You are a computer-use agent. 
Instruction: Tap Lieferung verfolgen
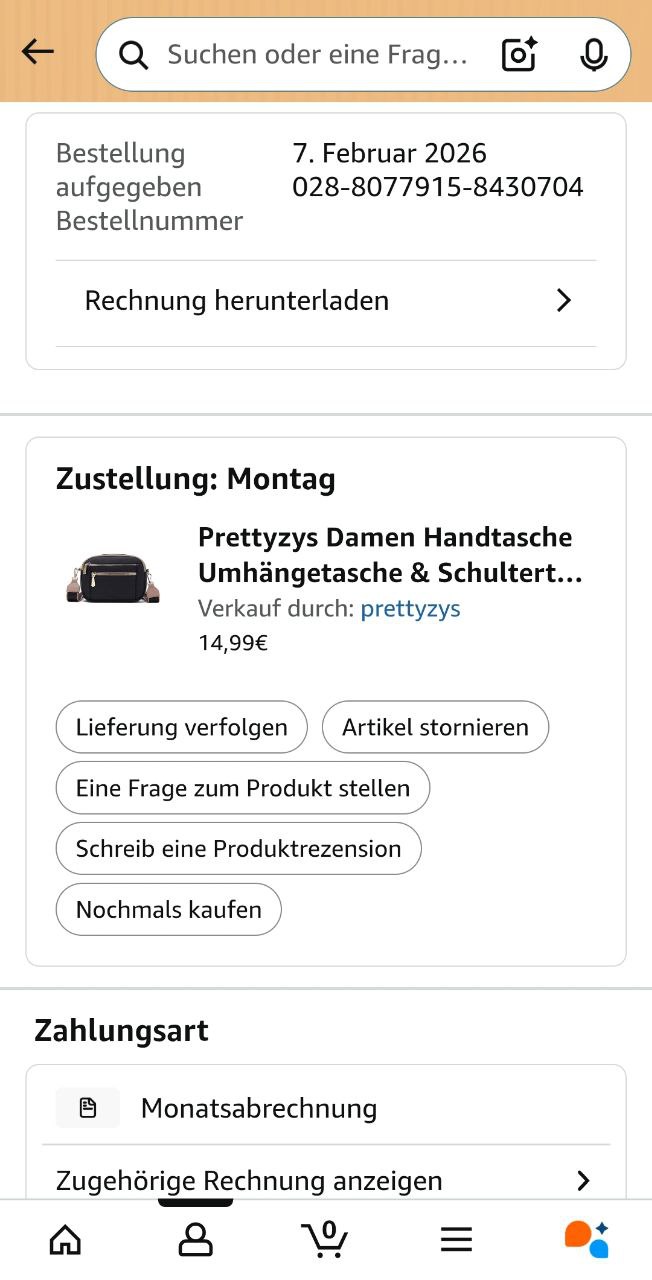tap(181, 727)
